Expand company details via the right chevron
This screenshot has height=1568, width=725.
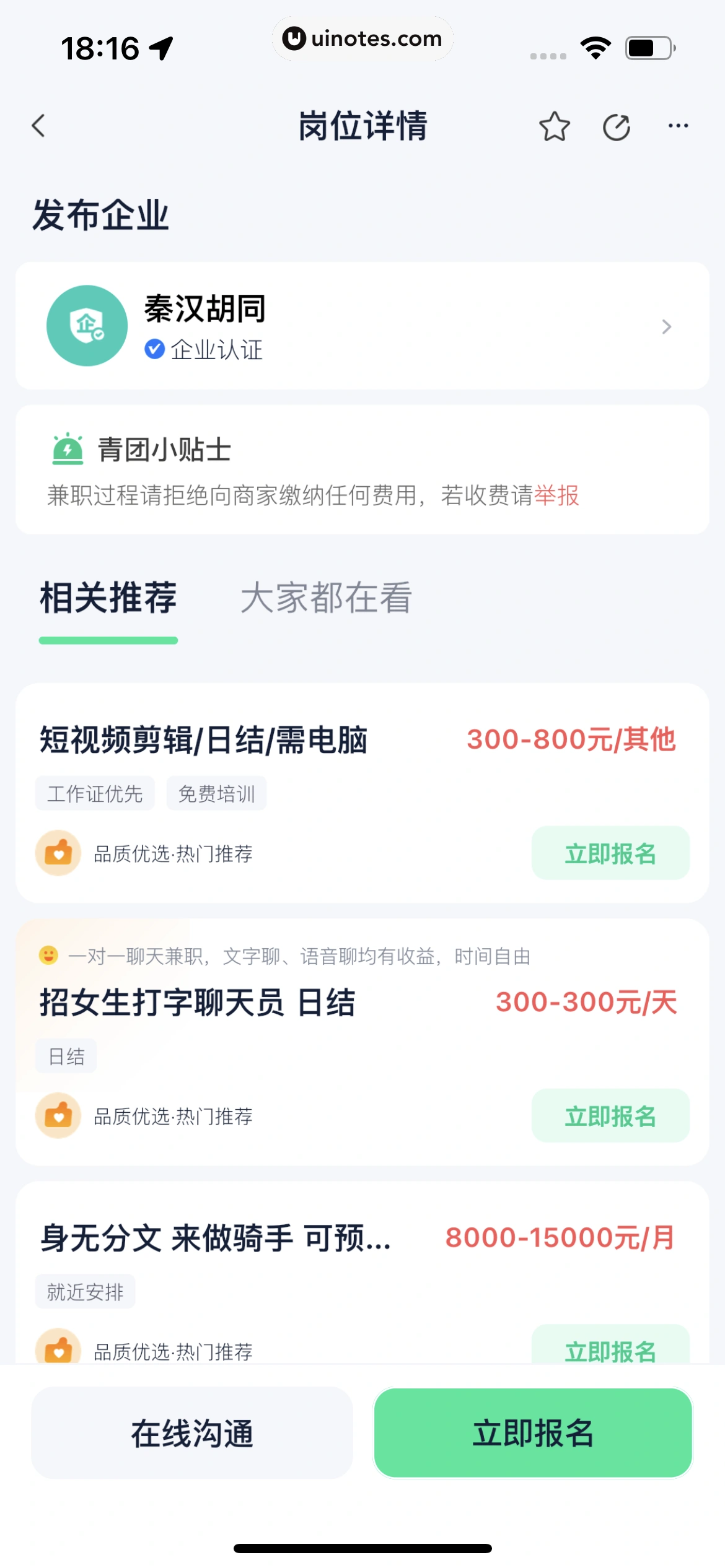[666, 326]
